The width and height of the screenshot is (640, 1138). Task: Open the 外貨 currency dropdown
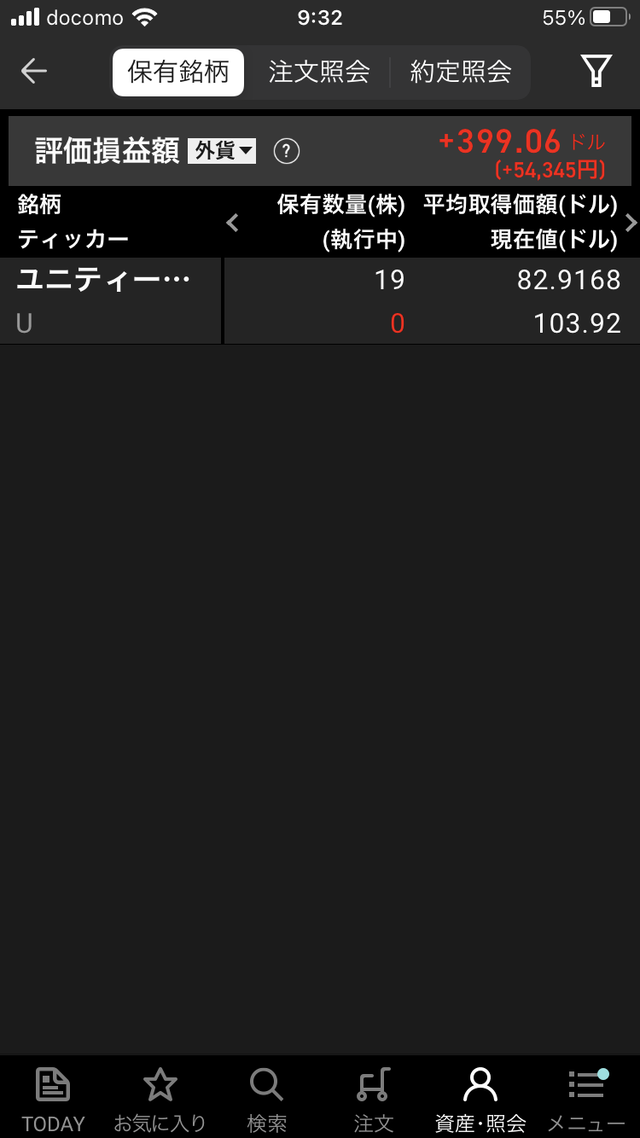pos(222,151)
